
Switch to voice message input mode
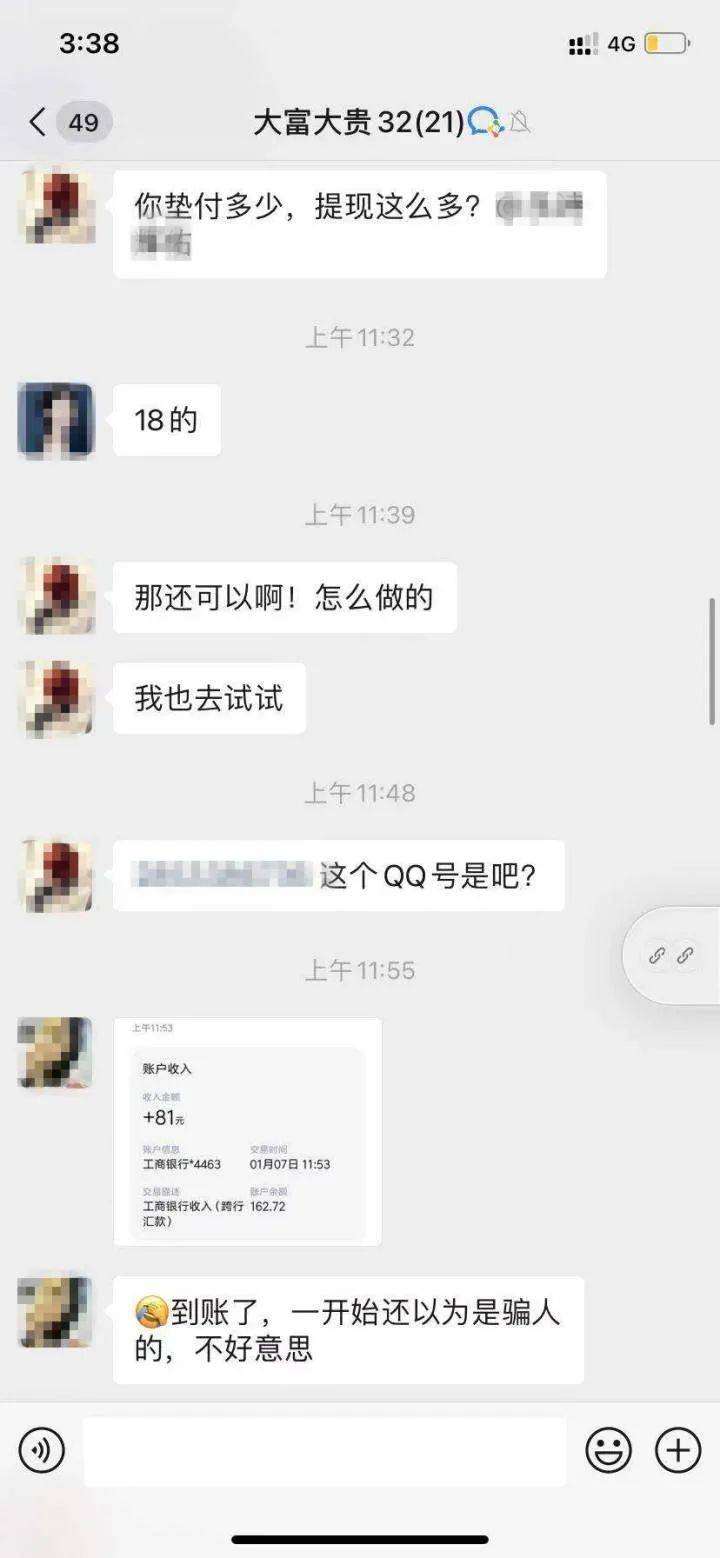[x=40, y=1452]
